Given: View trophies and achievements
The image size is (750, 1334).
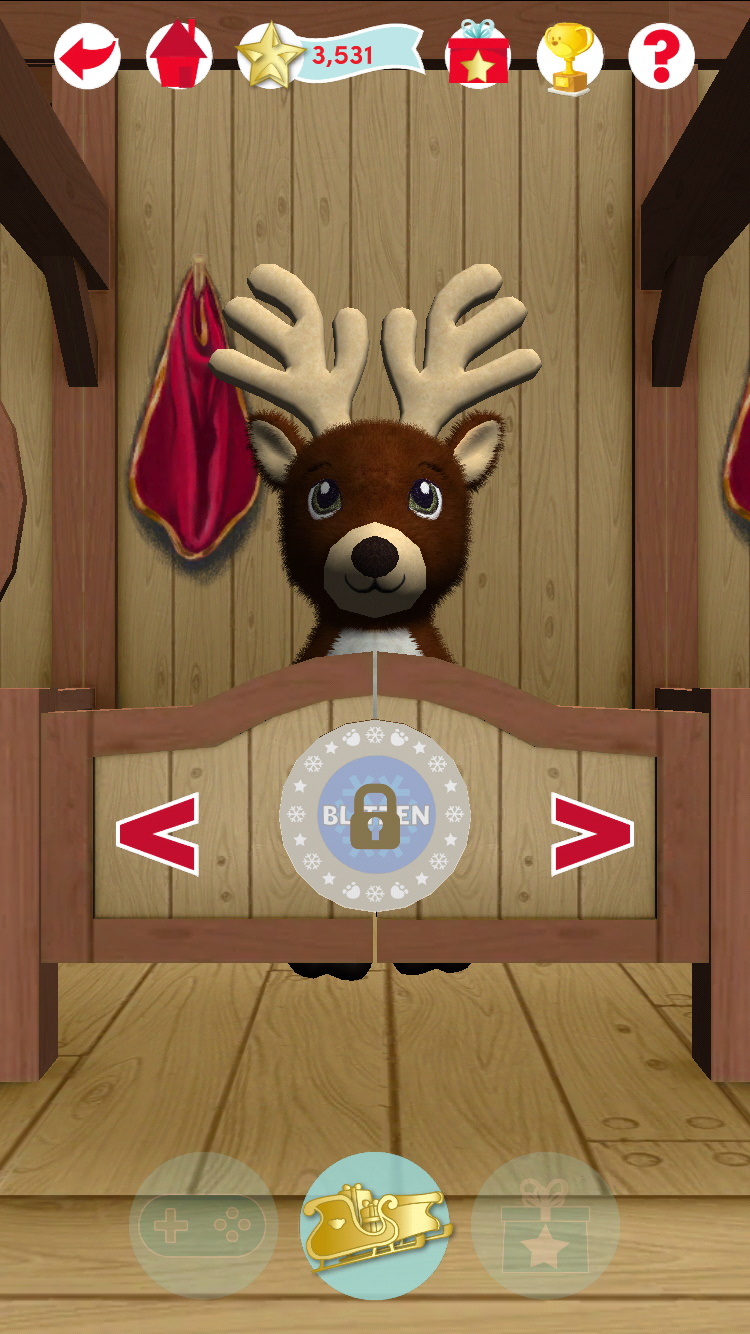Looking at the screenshot, I should [570, 57].
